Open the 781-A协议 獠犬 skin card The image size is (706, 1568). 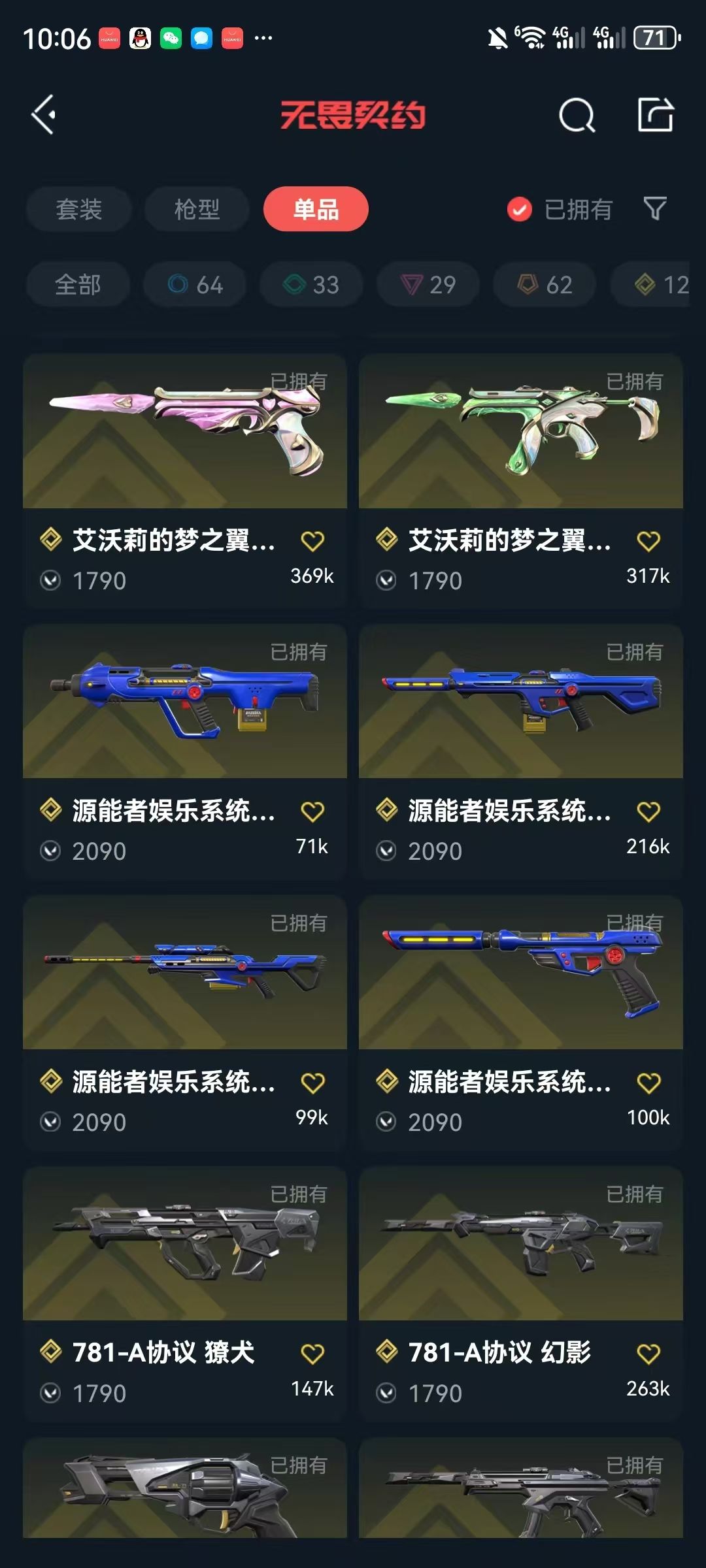pyautogui.click(x=185, y=1244)
